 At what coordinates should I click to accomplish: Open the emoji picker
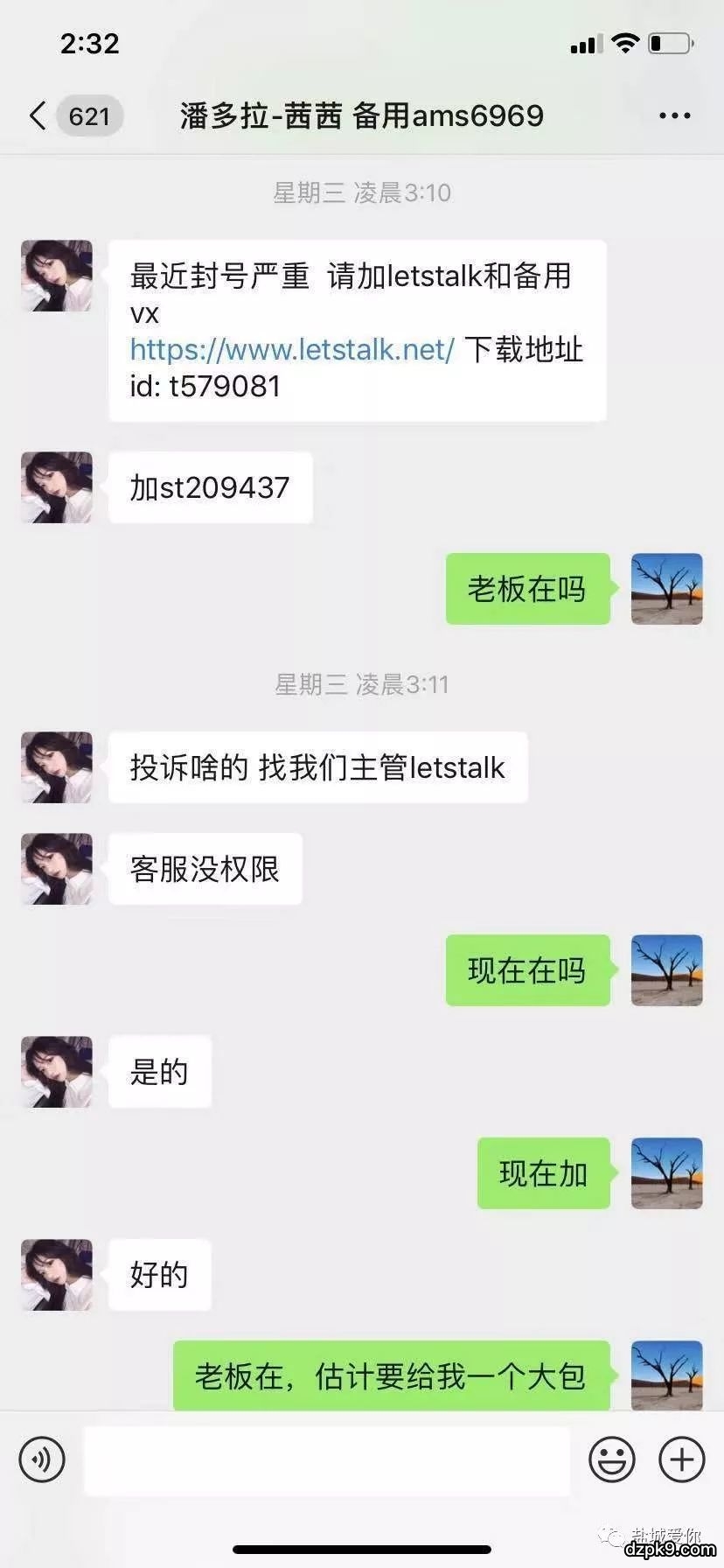(612, 1459)
